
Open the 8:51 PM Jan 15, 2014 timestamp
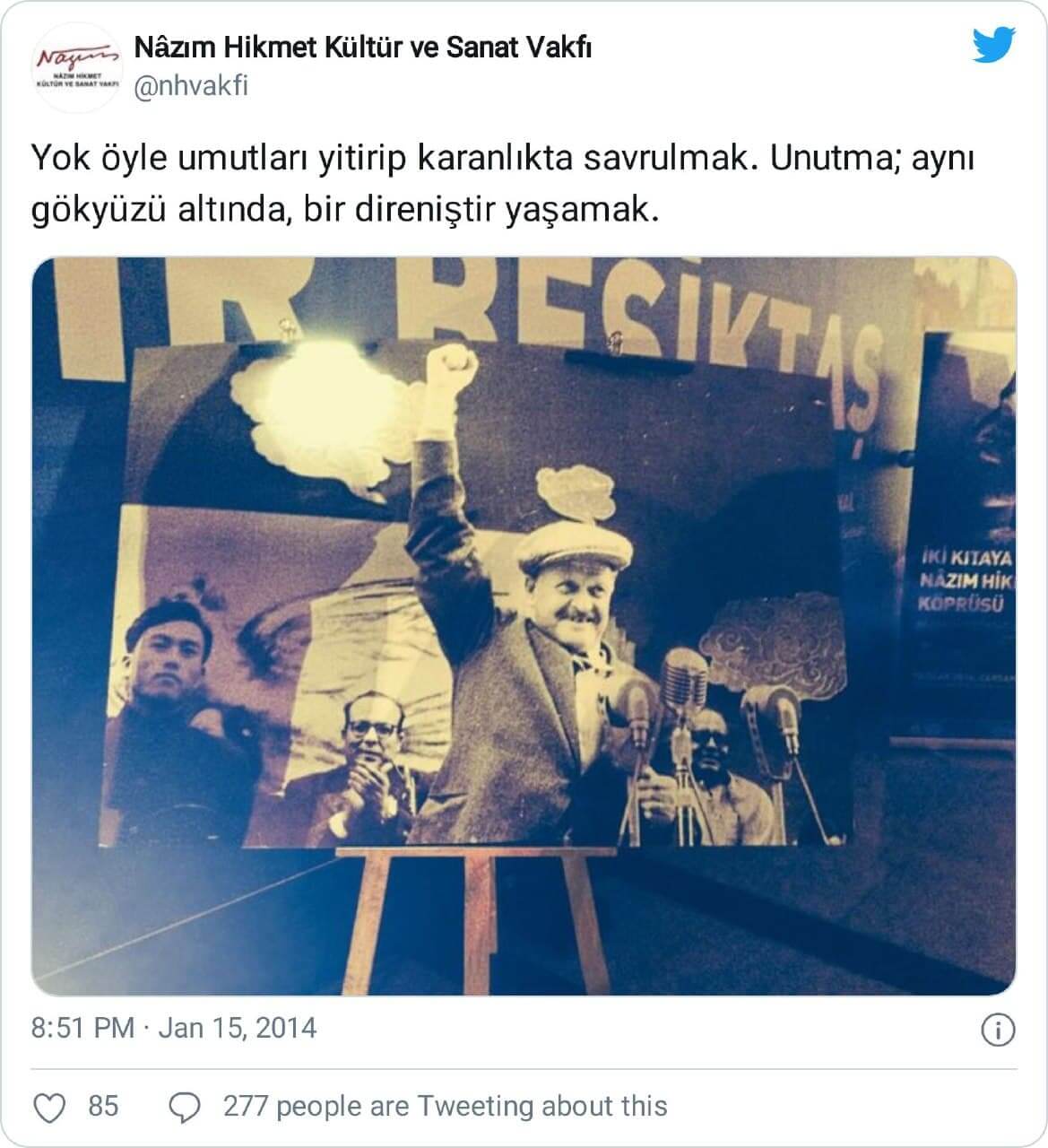pos(174,1028)
